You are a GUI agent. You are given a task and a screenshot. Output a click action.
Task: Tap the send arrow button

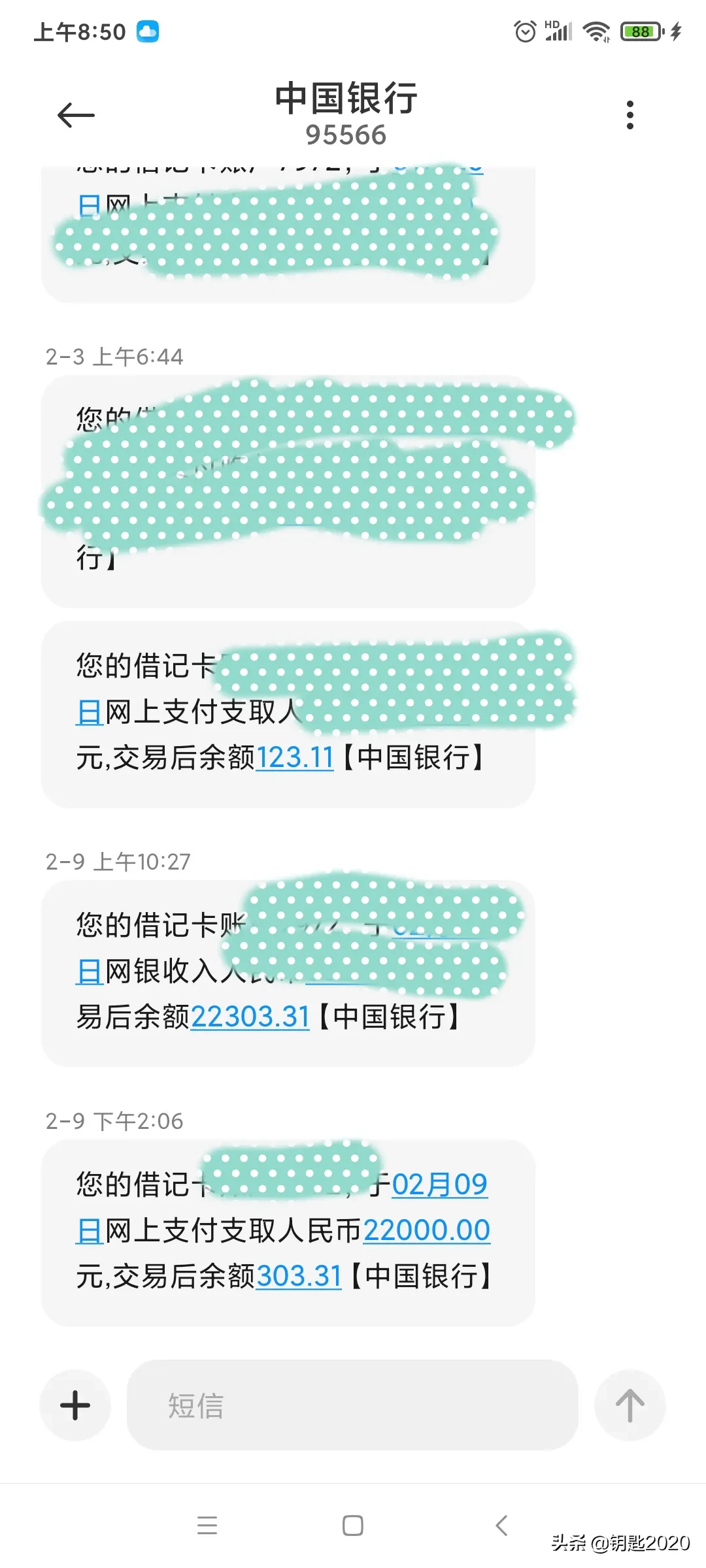pyautogui.click(x=630, y=1406)
